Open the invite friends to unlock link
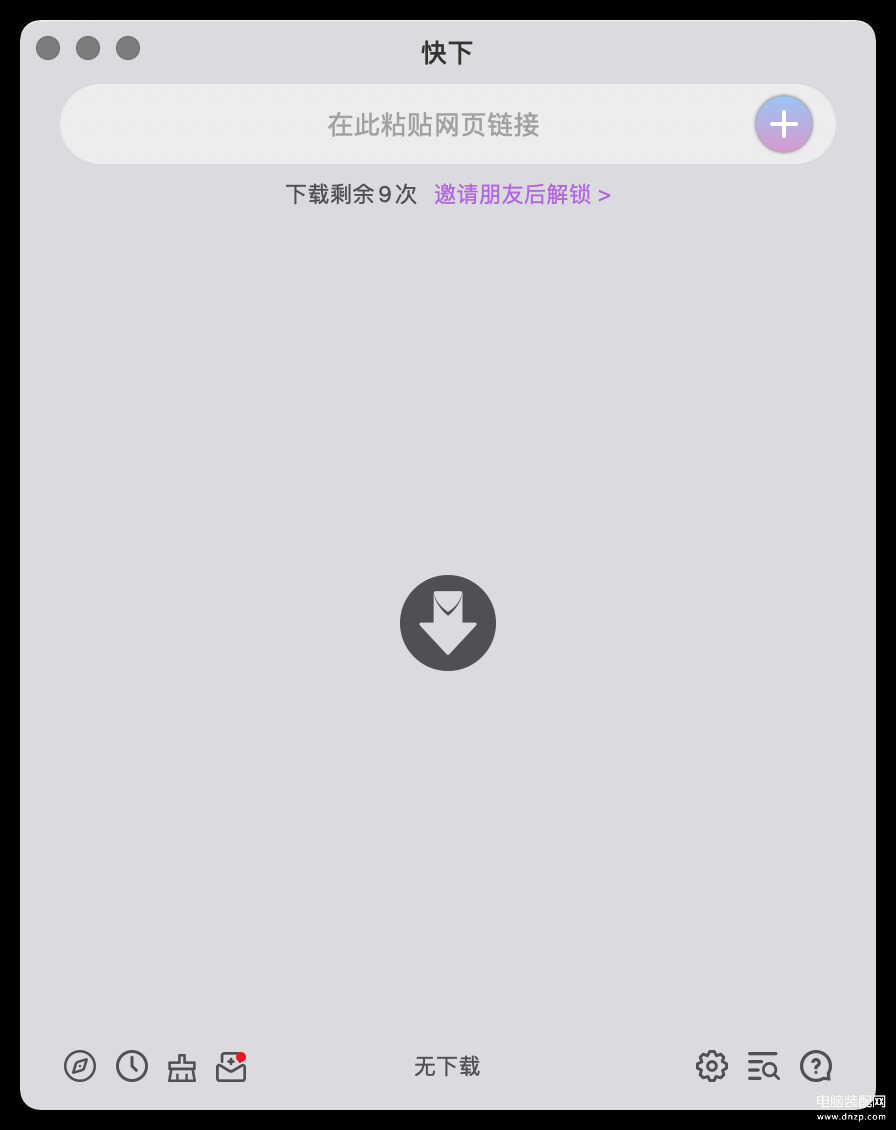 click(x=522, y=194)
